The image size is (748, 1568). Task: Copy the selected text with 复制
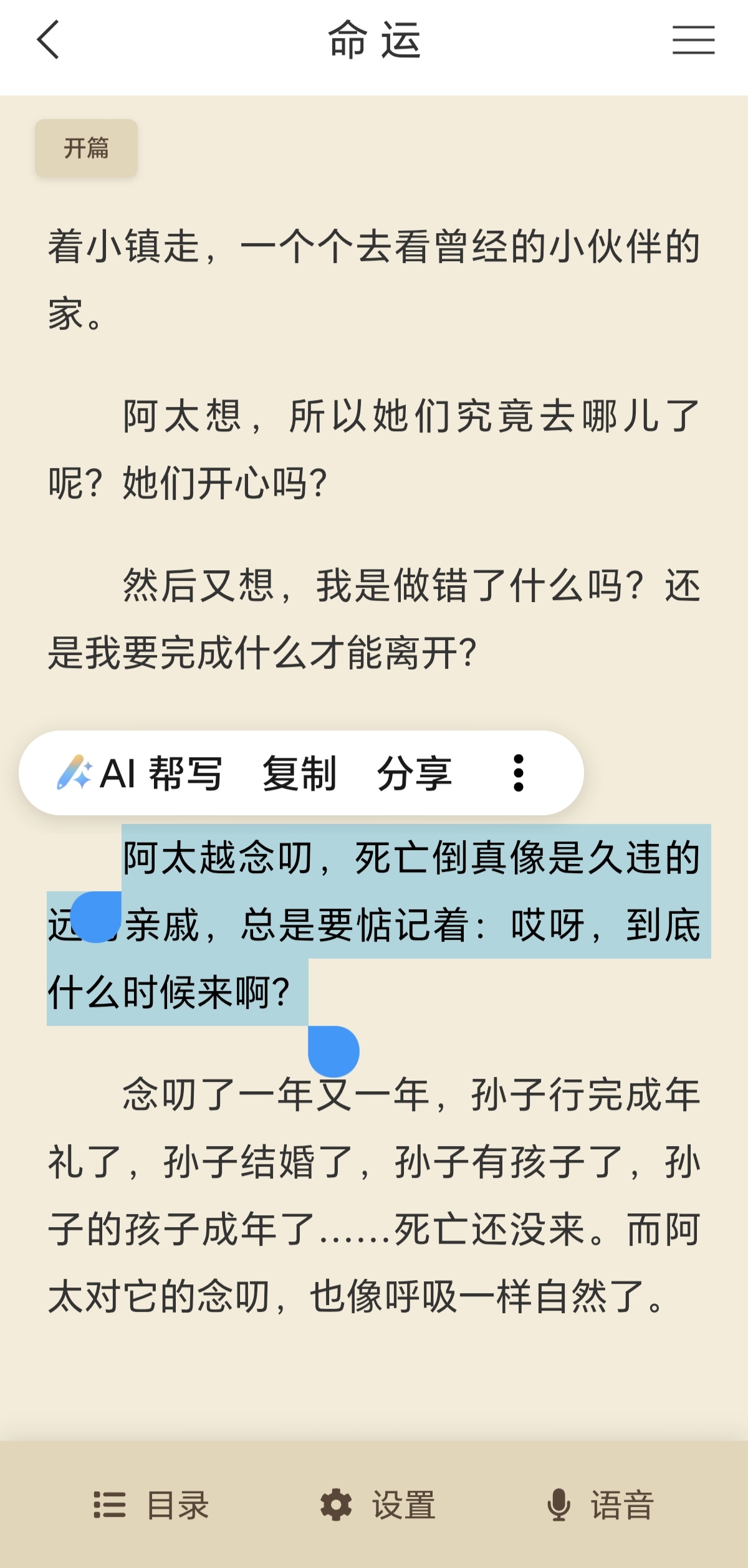299,773
